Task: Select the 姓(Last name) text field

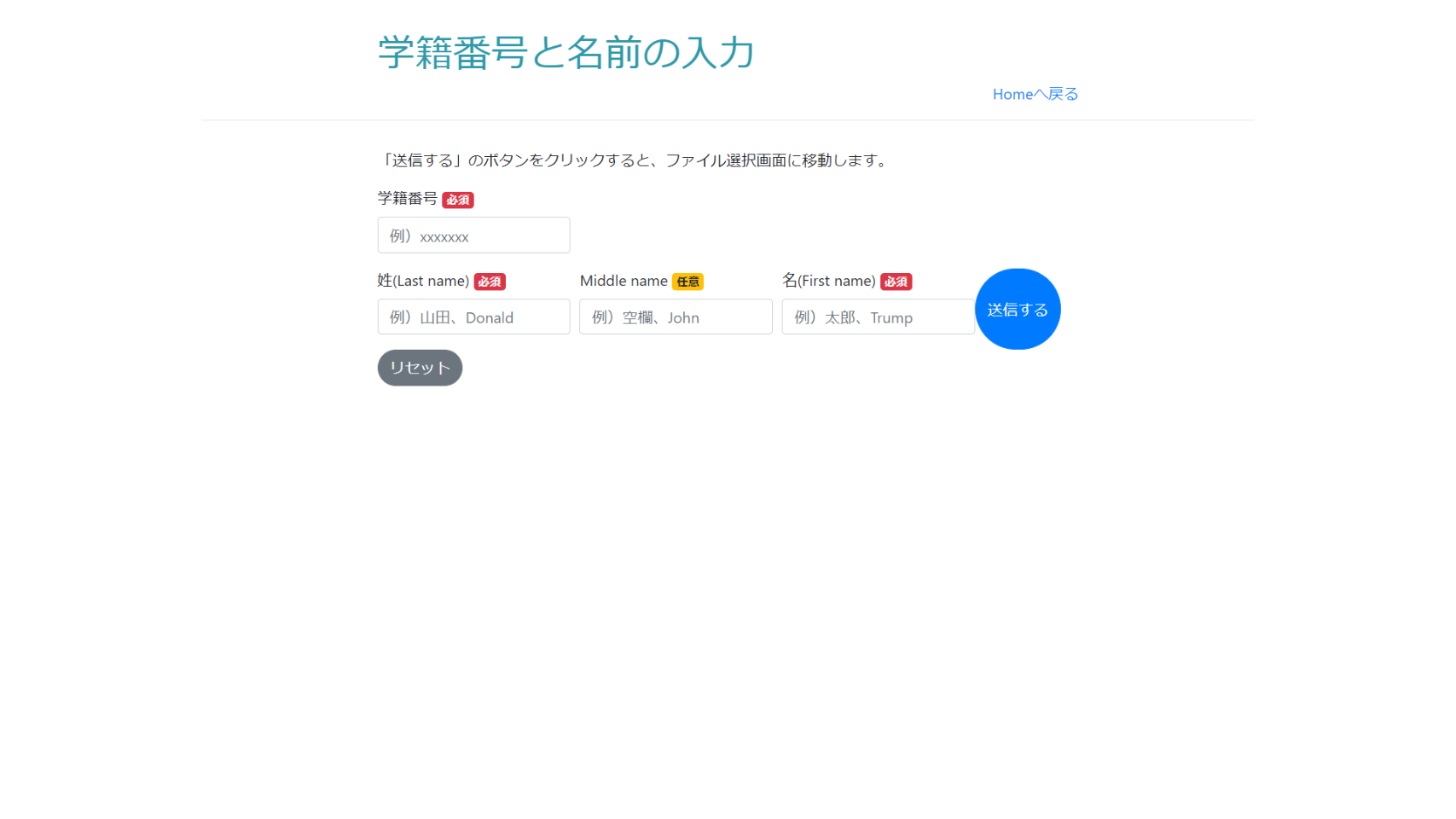Action: (x=473, y=317)
